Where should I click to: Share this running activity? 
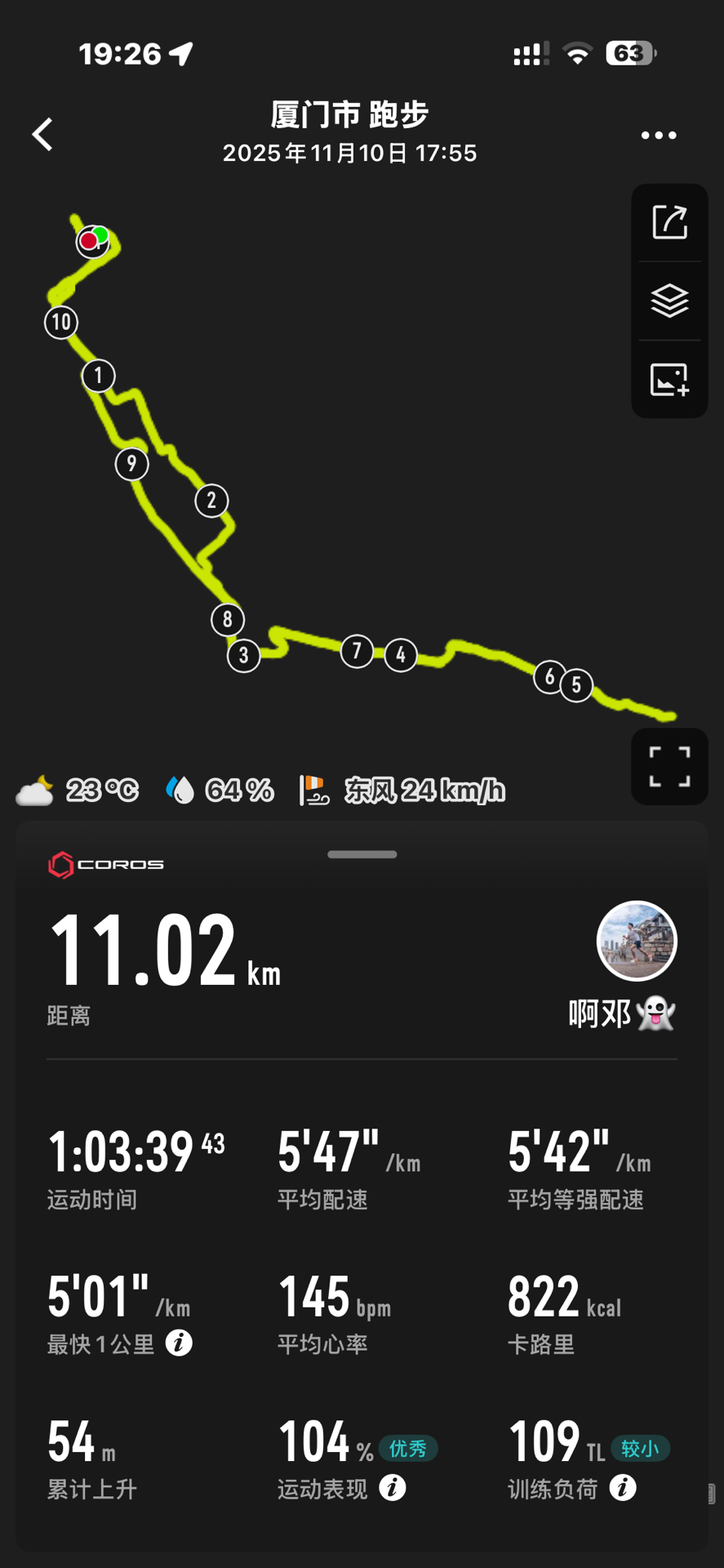point(669,222)
